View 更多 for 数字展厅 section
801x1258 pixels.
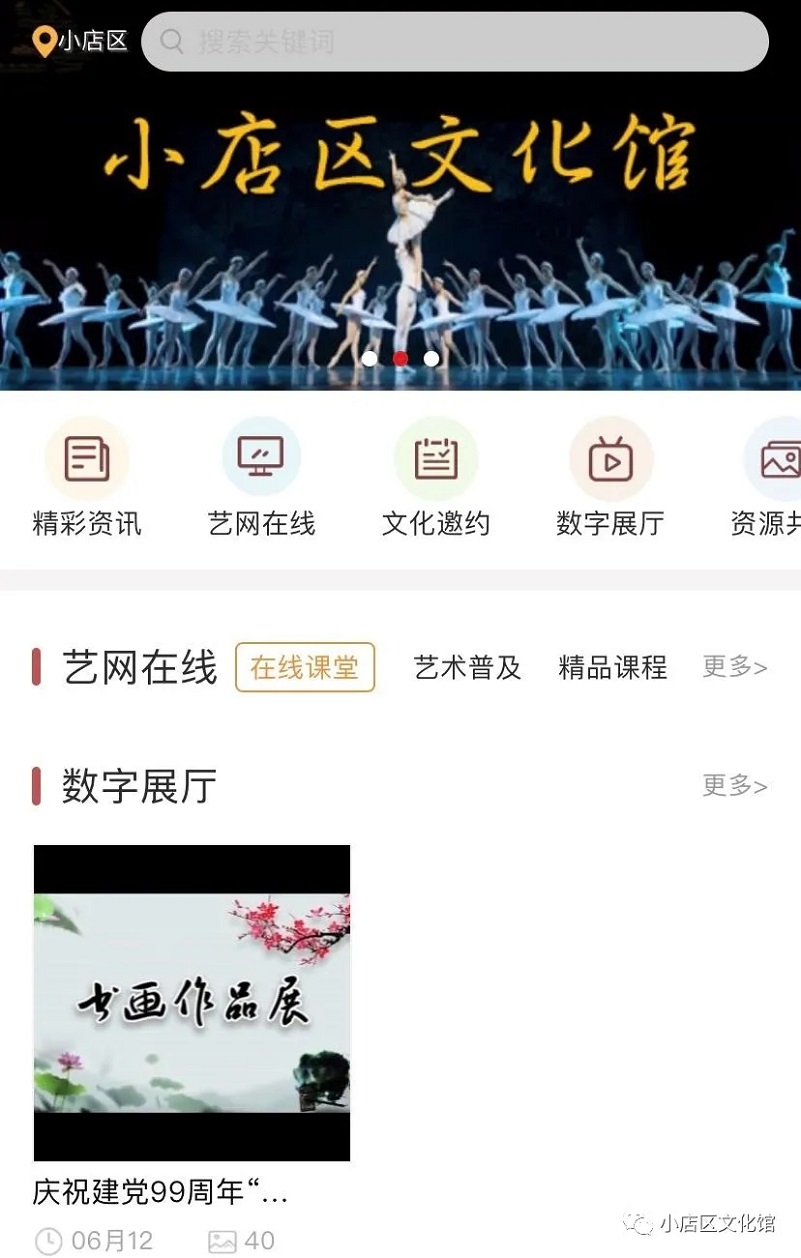[734, 785]
